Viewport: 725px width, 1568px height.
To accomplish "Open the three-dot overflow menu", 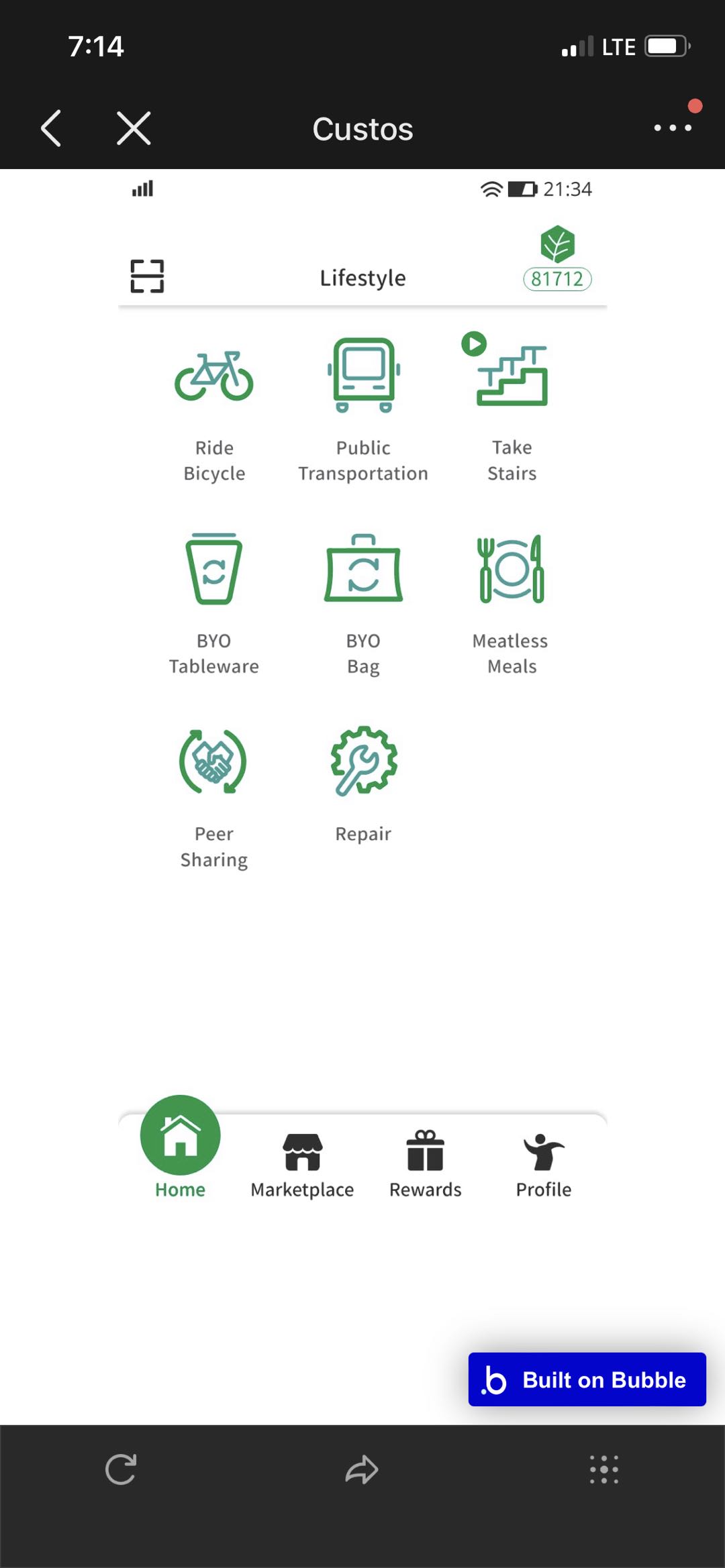I will coord(673,127).
